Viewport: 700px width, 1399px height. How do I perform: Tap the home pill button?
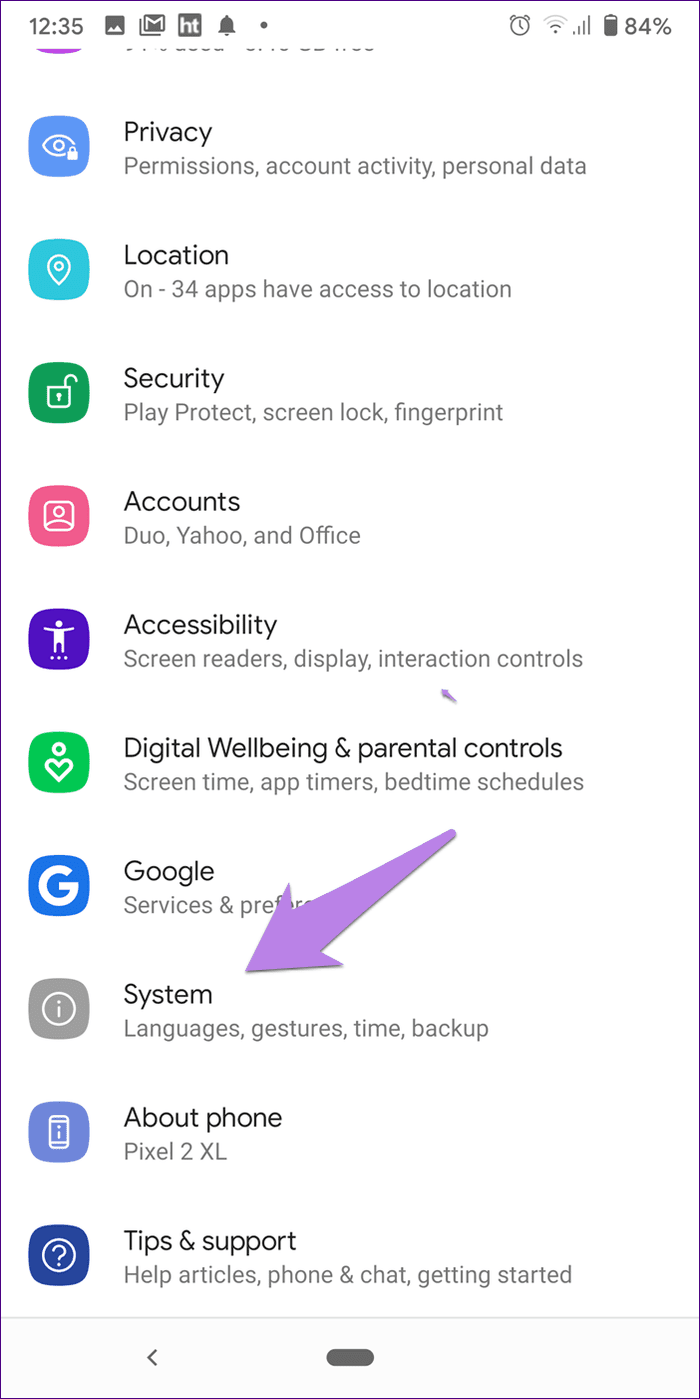(x=350, y=1357)
